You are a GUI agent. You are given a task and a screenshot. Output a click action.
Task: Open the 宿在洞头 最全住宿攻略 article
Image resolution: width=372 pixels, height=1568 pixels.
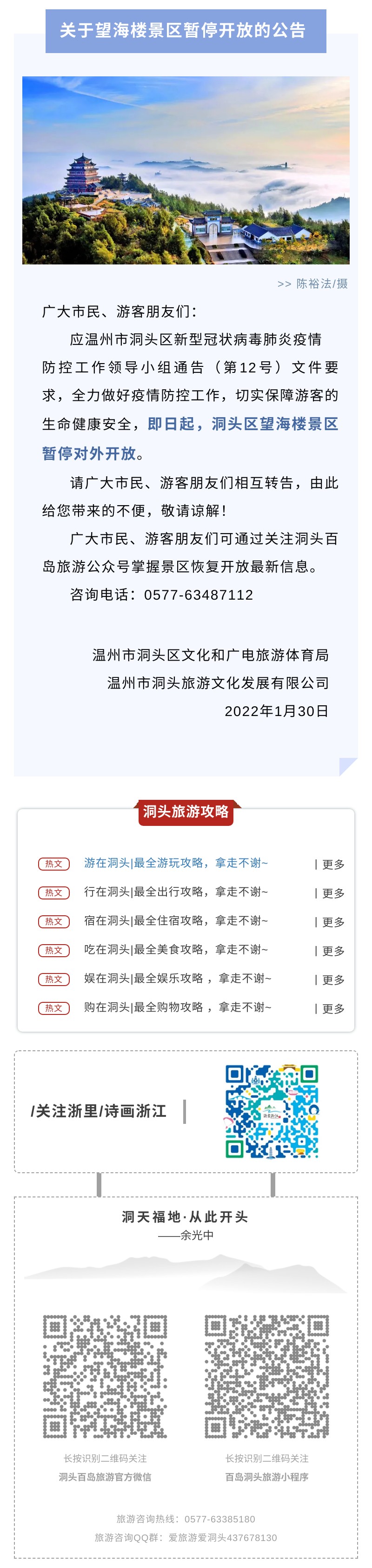tap(176, 920)
